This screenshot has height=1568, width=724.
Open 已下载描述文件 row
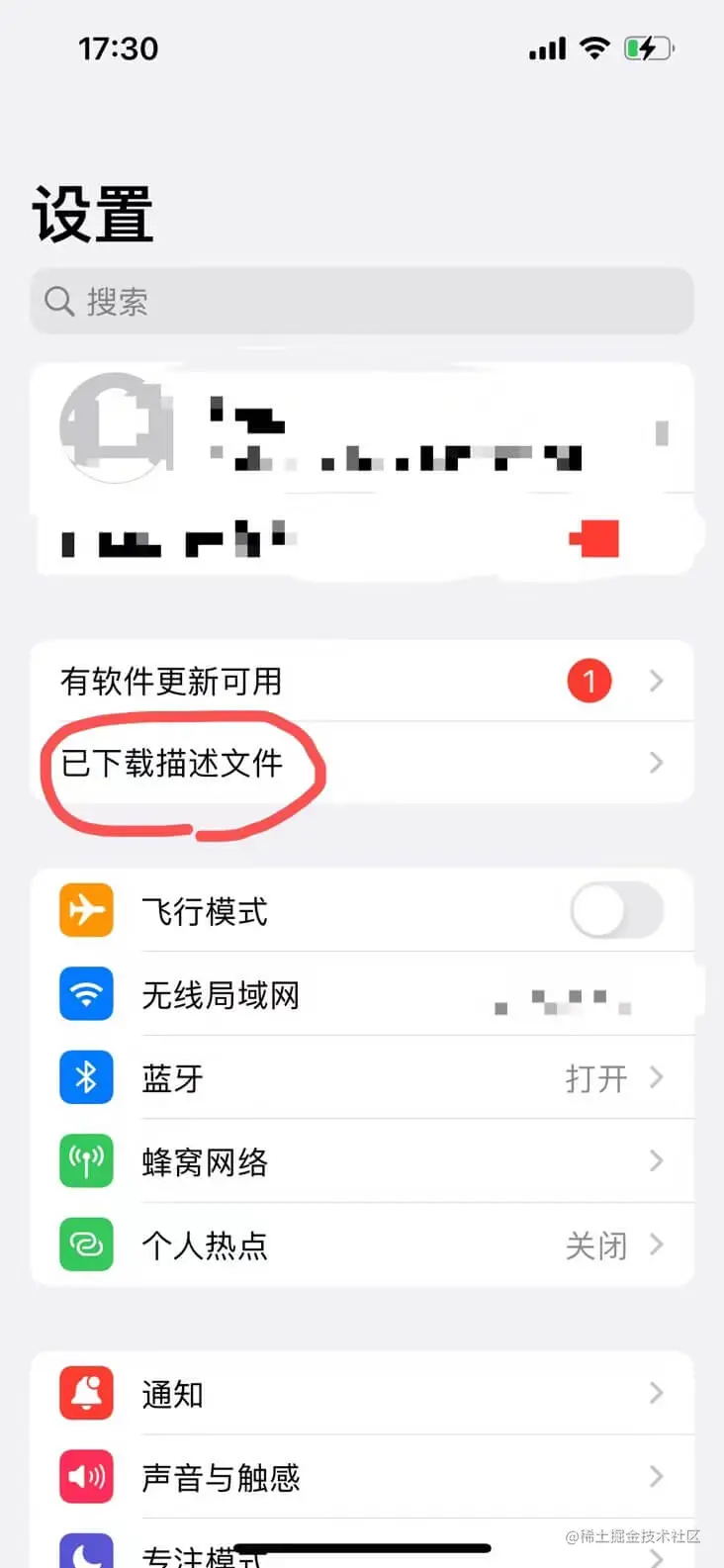click(x=361, y=763)
